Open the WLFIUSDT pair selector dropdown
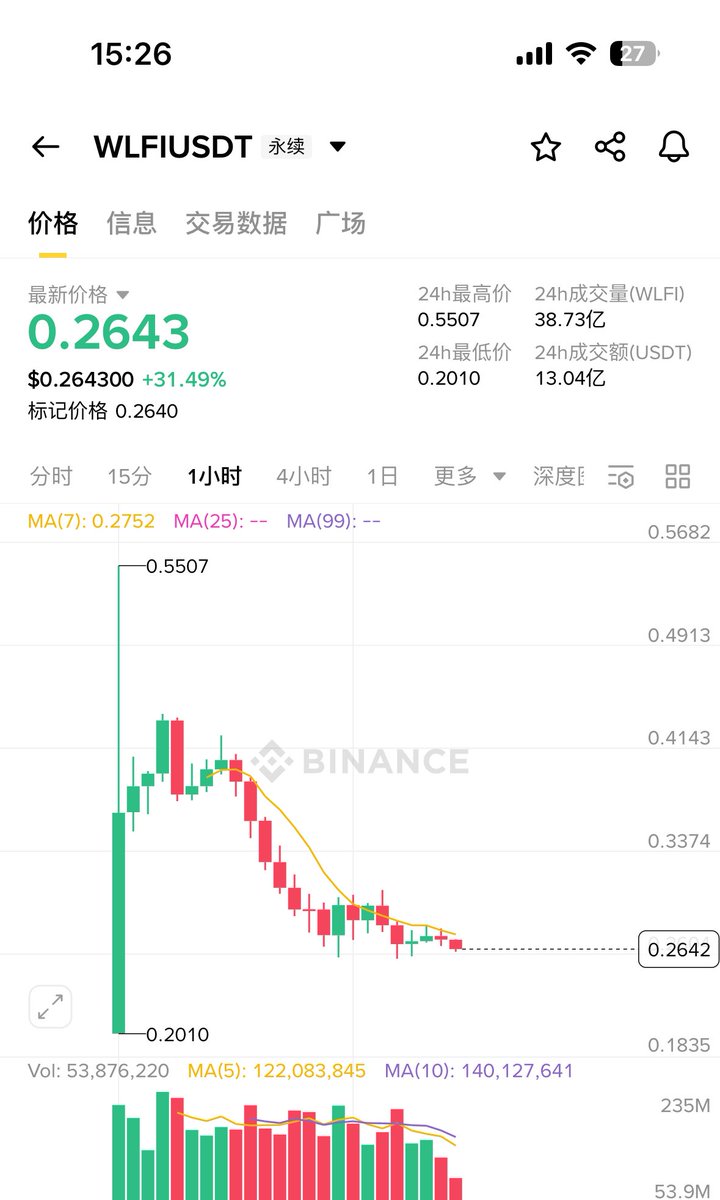 (x=337, y=147)
